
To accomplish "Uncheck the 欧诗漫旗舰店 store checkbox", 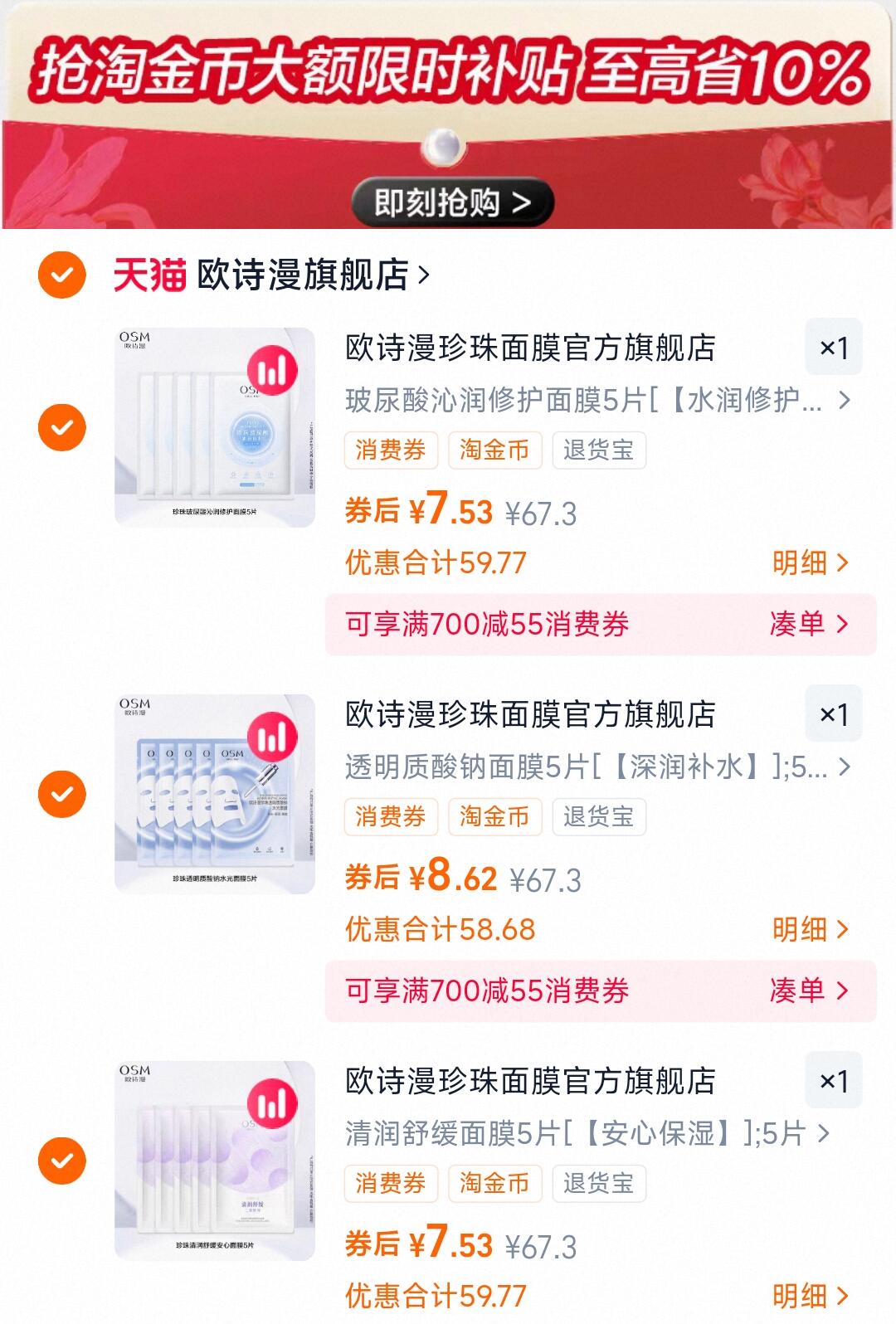I will [62, 275].
